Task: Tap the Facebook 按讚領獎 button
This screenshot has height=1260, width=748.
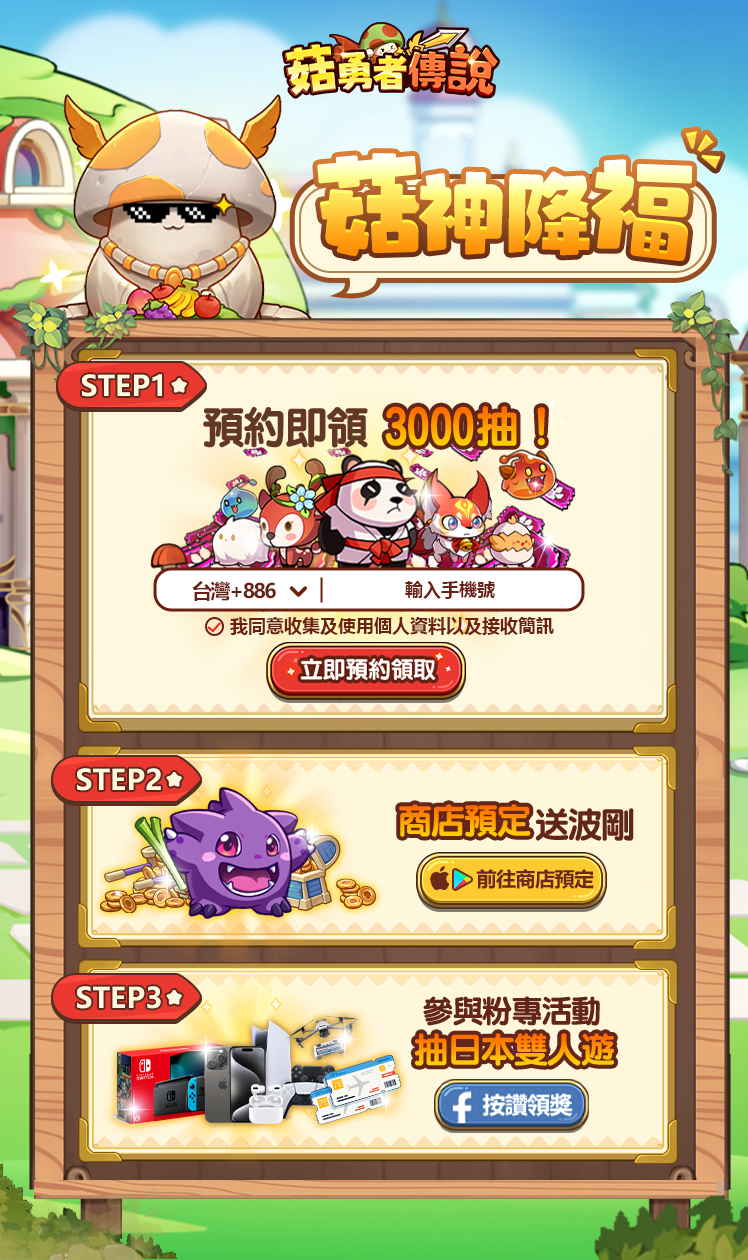Action: [511, 1105]
